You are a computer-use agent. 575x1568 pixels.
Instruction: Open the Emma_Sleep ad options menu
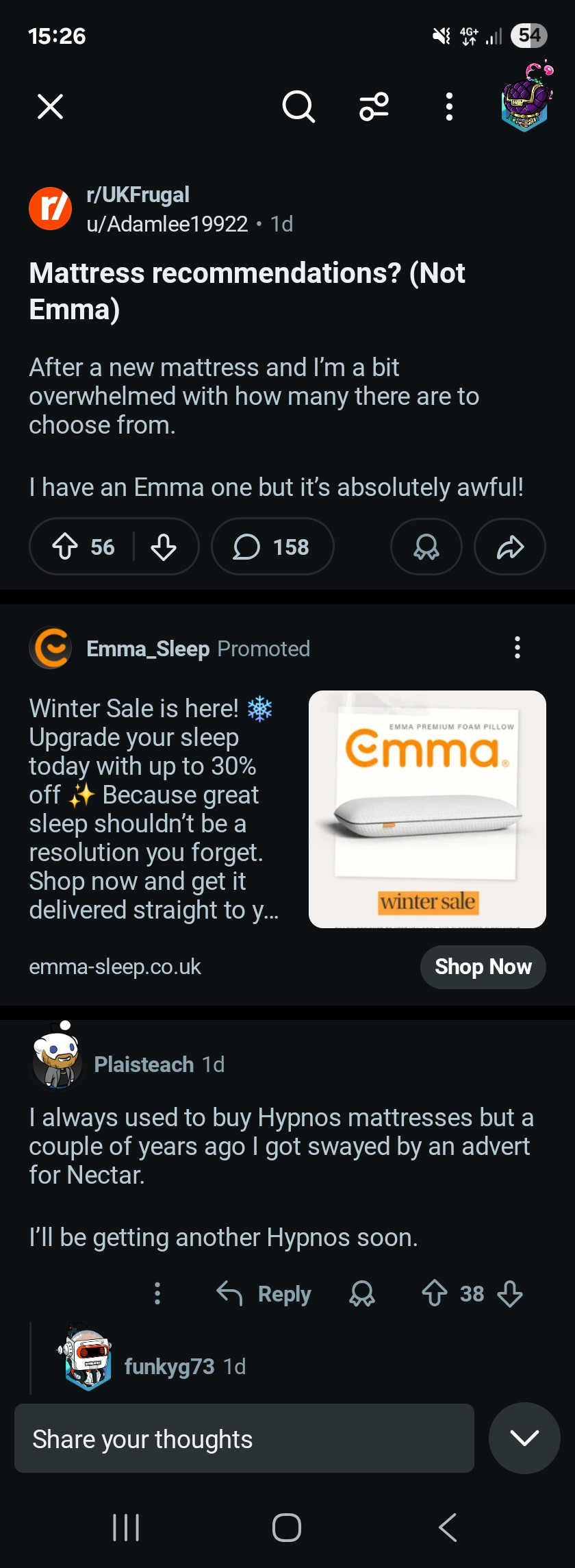pyautogui.click(x=517, y=647)
